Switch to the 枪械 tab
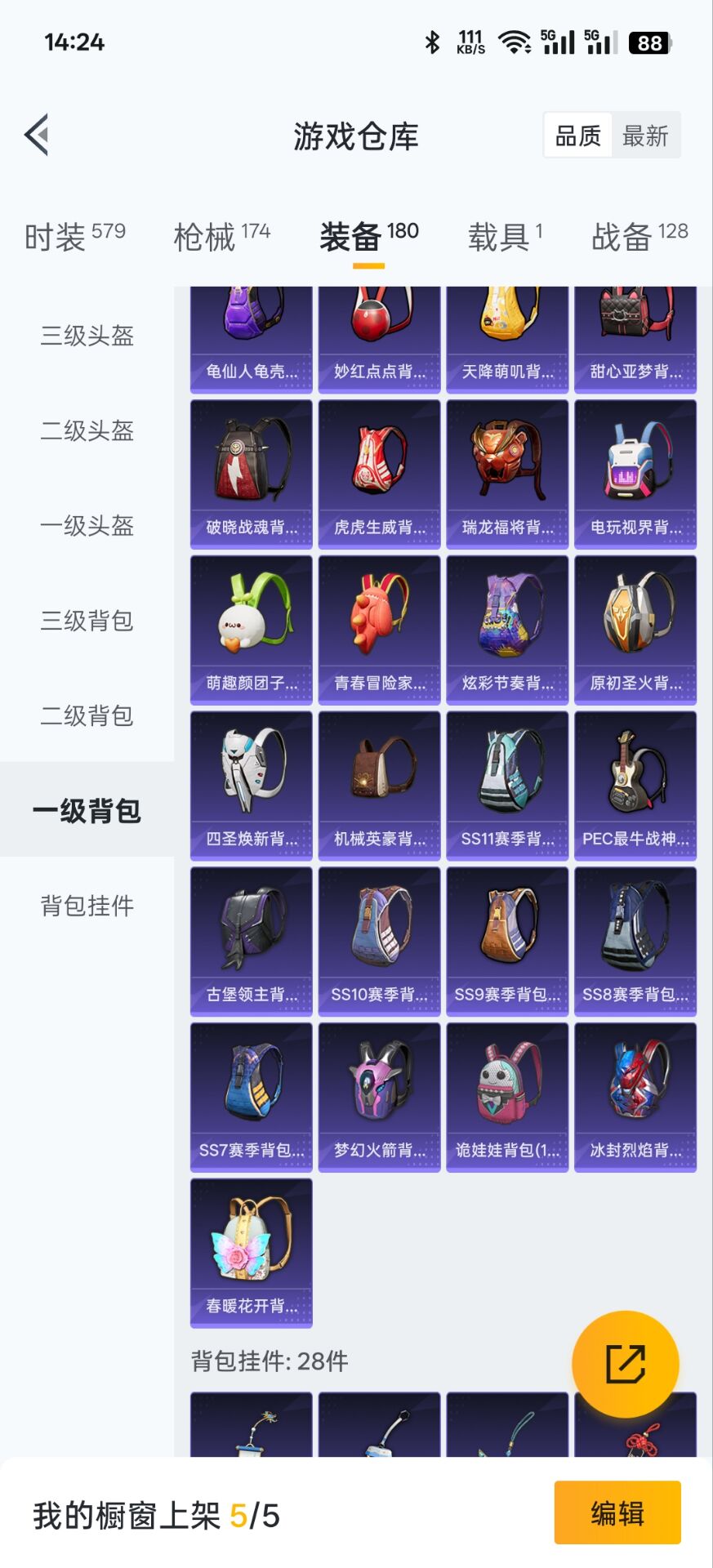Image resolution: width=713 pixels, height=1568 pixels. (221, 237)
